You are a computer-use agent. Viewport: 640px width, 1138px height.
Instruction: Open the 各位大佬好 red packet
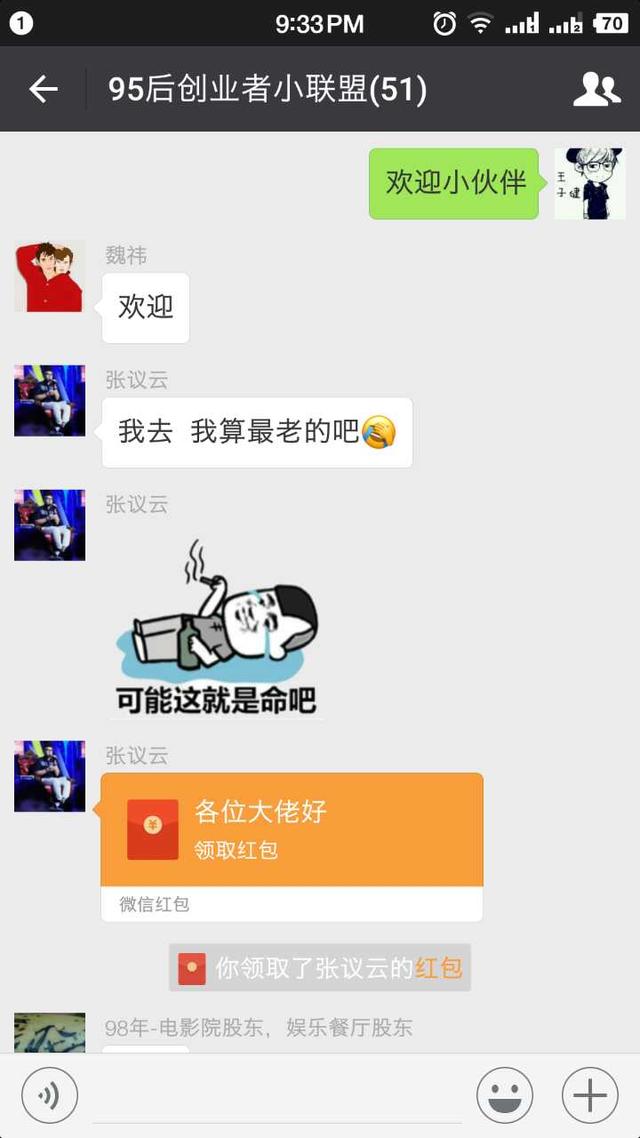(291, 829)
